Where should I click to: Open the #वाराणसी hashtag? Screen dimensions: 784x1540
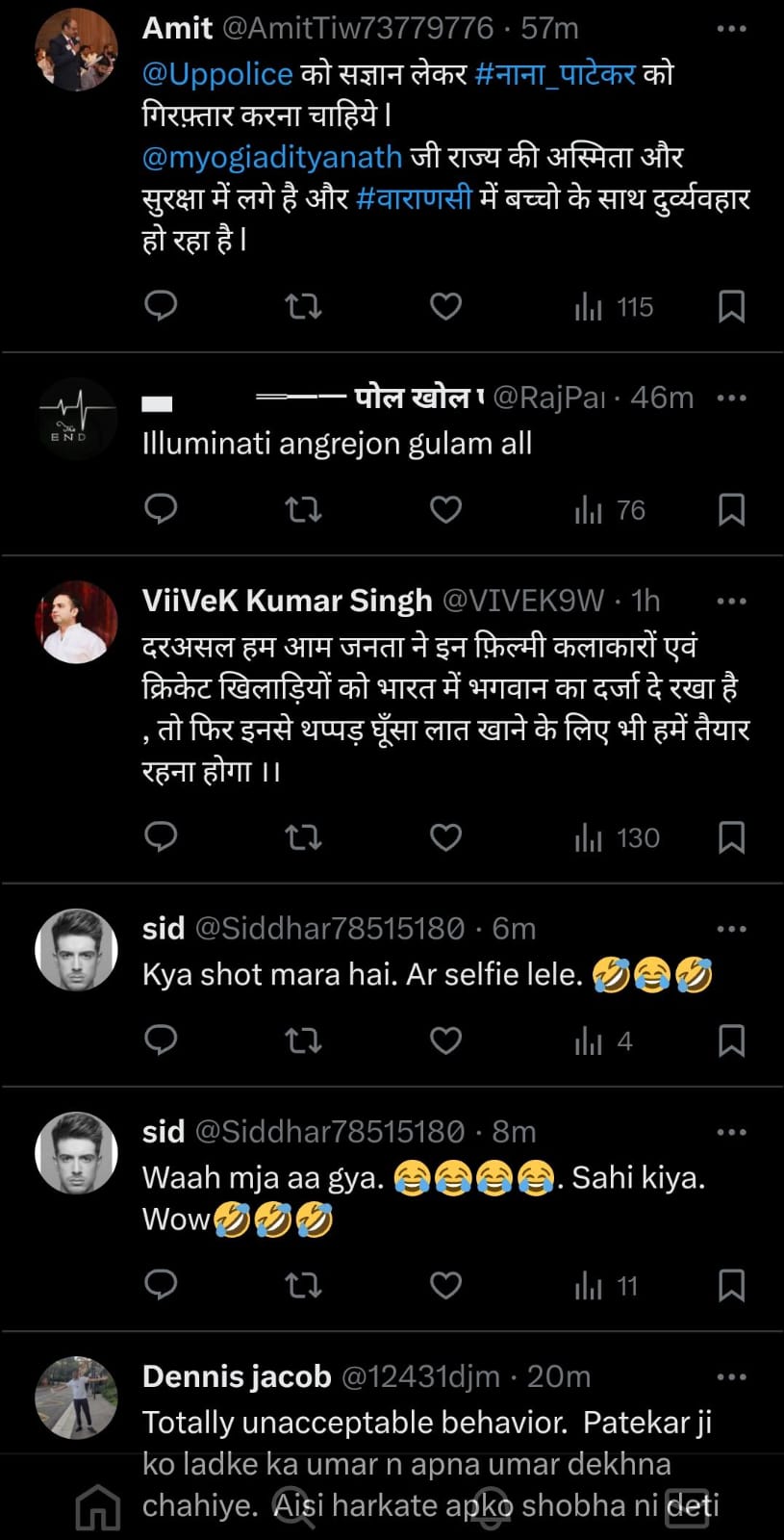[414, 198]
